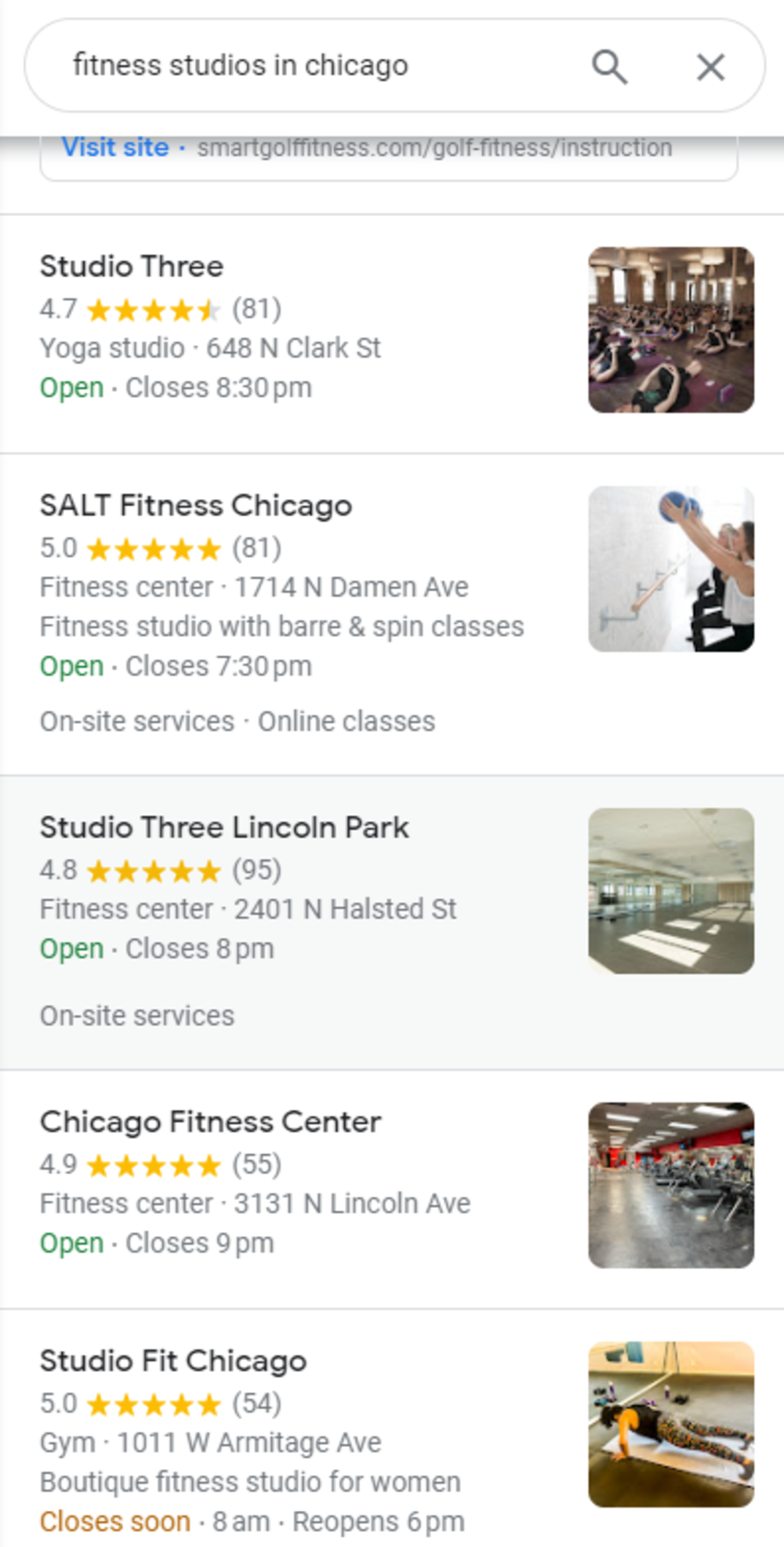Select the SALT Fitness Chicago result
The width and height of the screenshot is (784, 1547).
[x=197, y=505]
